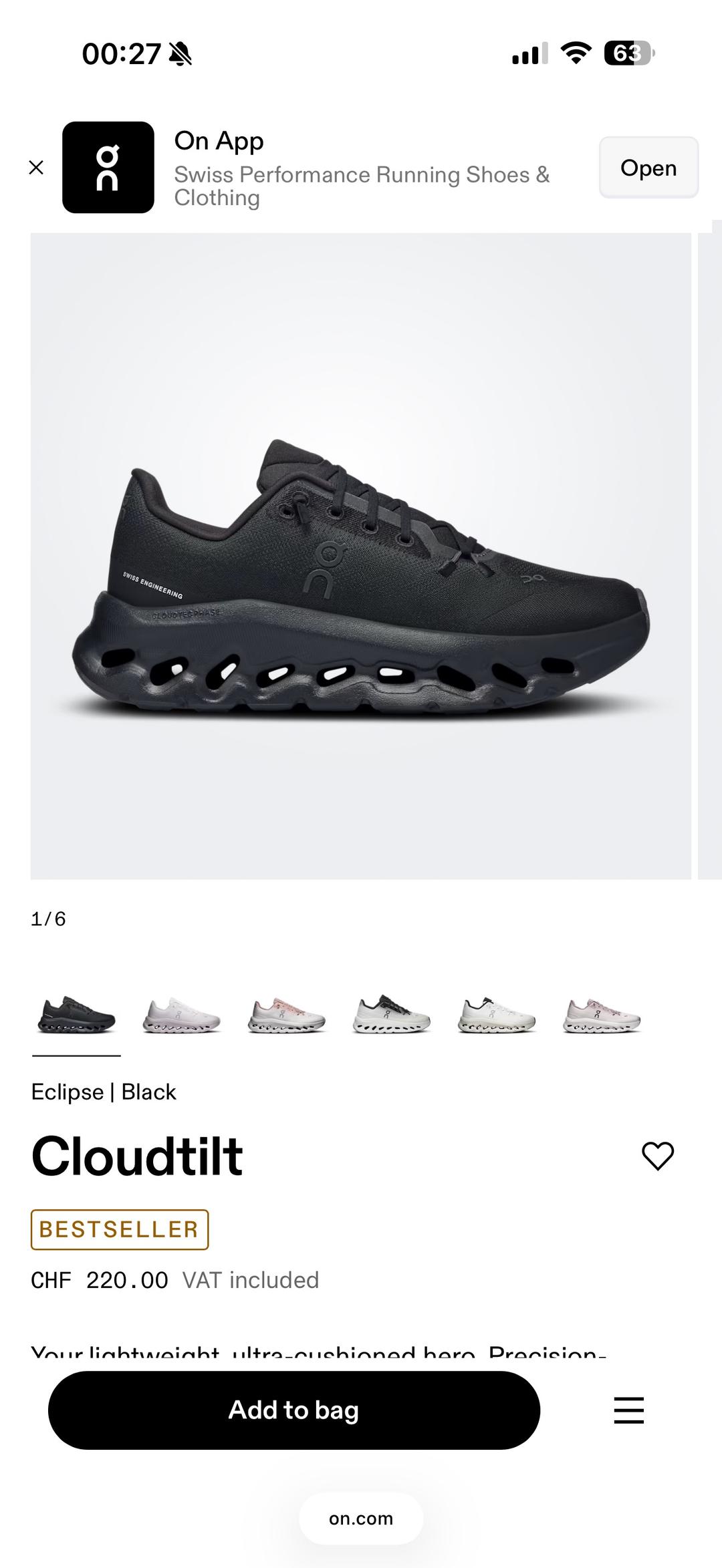This screenshot has width=722, height=1568.
Task: Open the On App from the banner
Action: tap(648, 168)
